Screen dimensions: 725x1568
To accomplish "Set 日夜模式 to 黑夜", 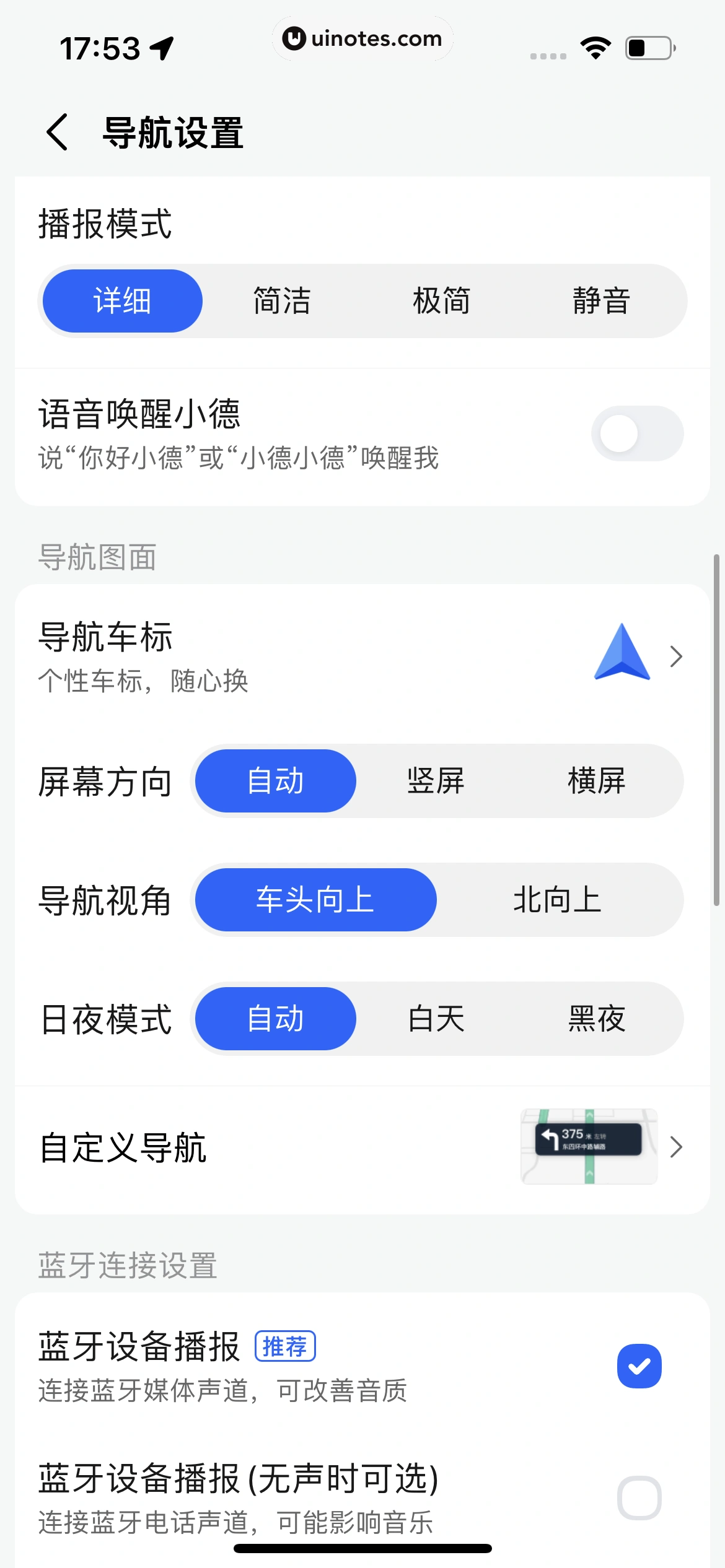I will coord(596,1019).
